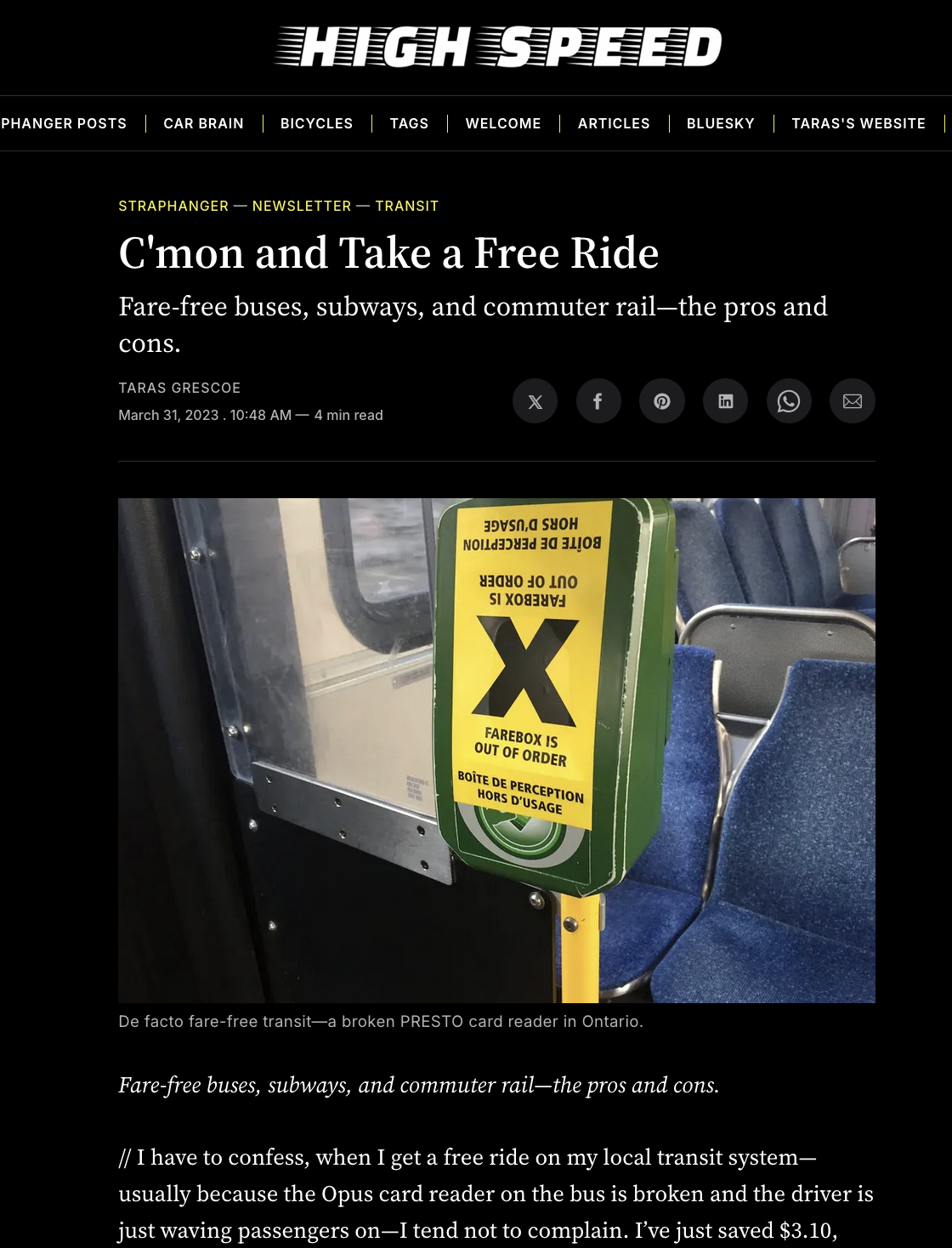Go to the Bicycles section
Viewport: 952px width, 1248px height.
(x=316, y=123)
